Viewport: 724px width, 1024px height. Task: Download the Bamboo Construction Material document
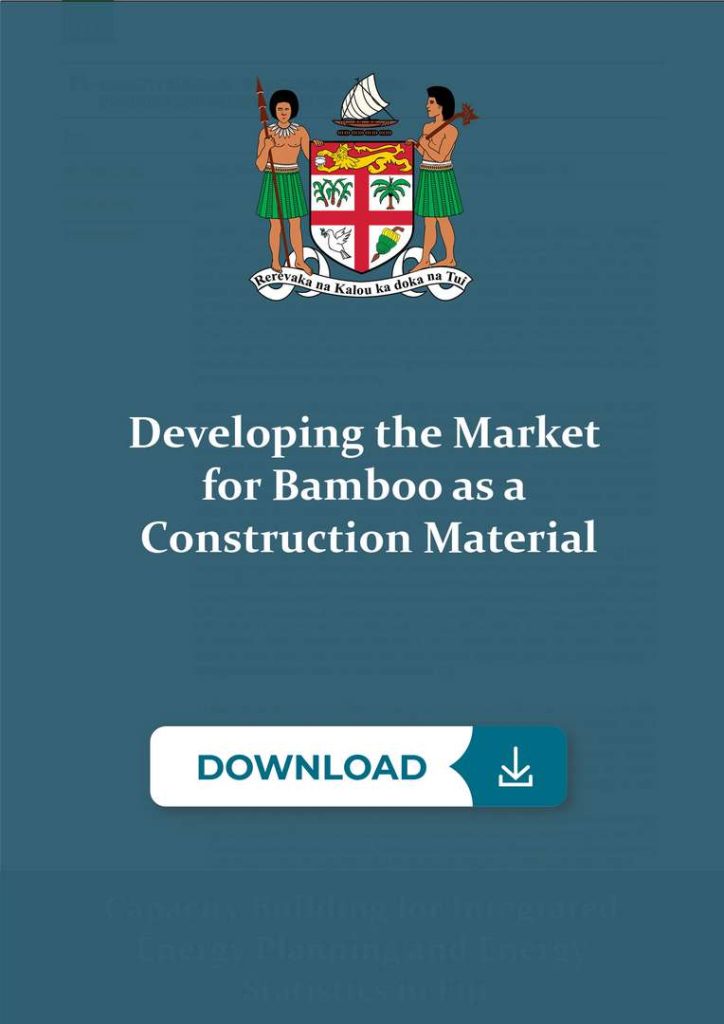pyautogui.click(x=358, y=767)
